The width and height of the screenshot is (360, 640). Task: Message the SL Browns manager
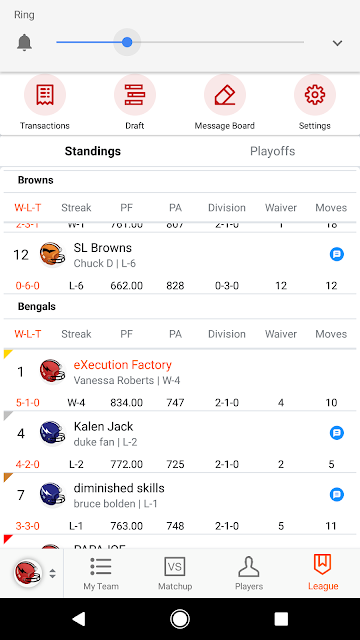(337, 254)
